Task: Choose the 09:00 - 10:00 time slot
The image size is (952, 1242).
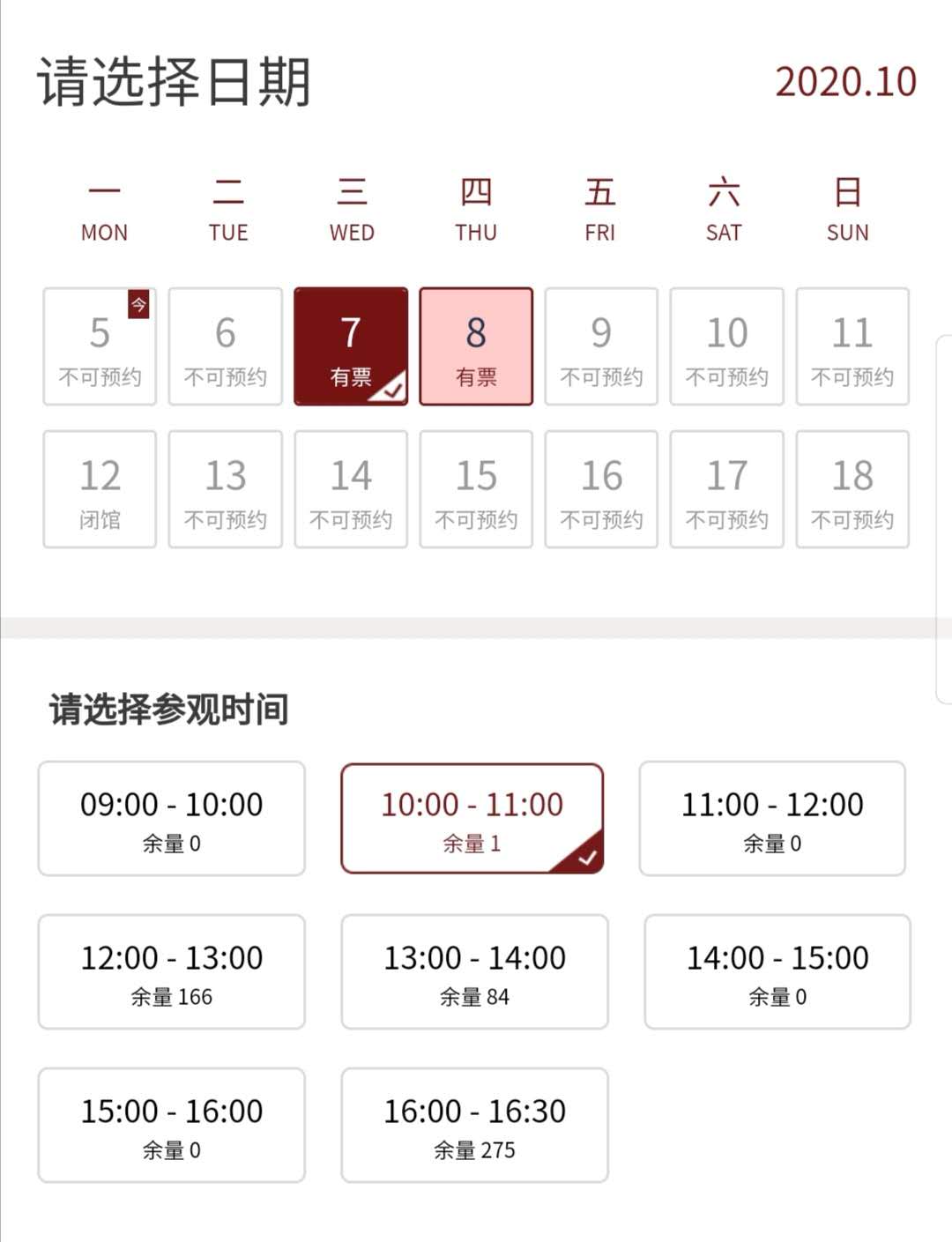Action: [x=172, y=818]
